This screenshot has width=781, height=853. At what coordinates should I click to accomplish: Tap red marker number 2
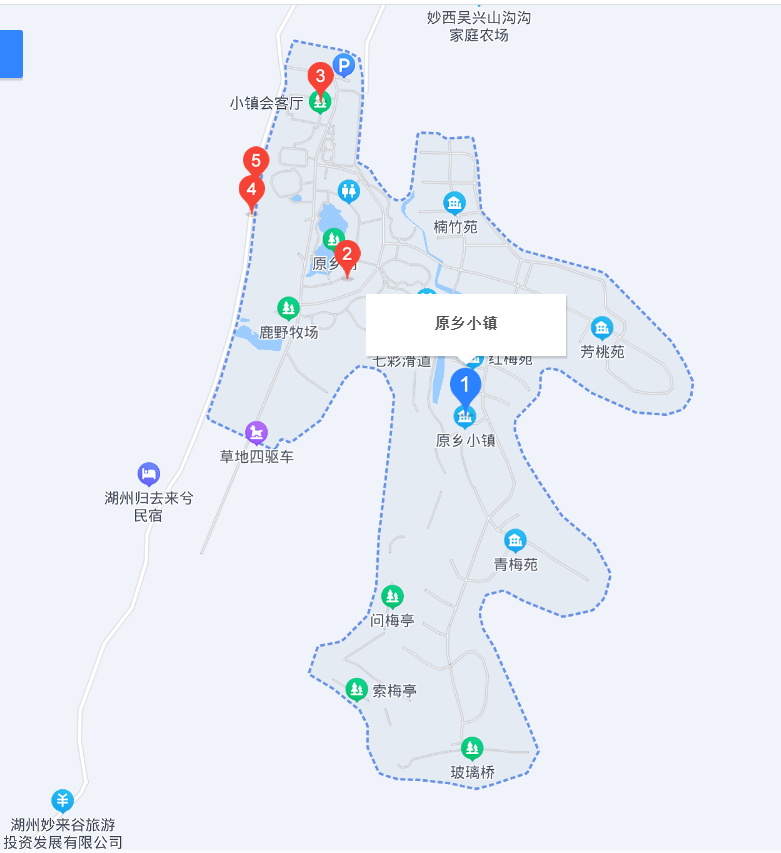(x=347, y=255)
